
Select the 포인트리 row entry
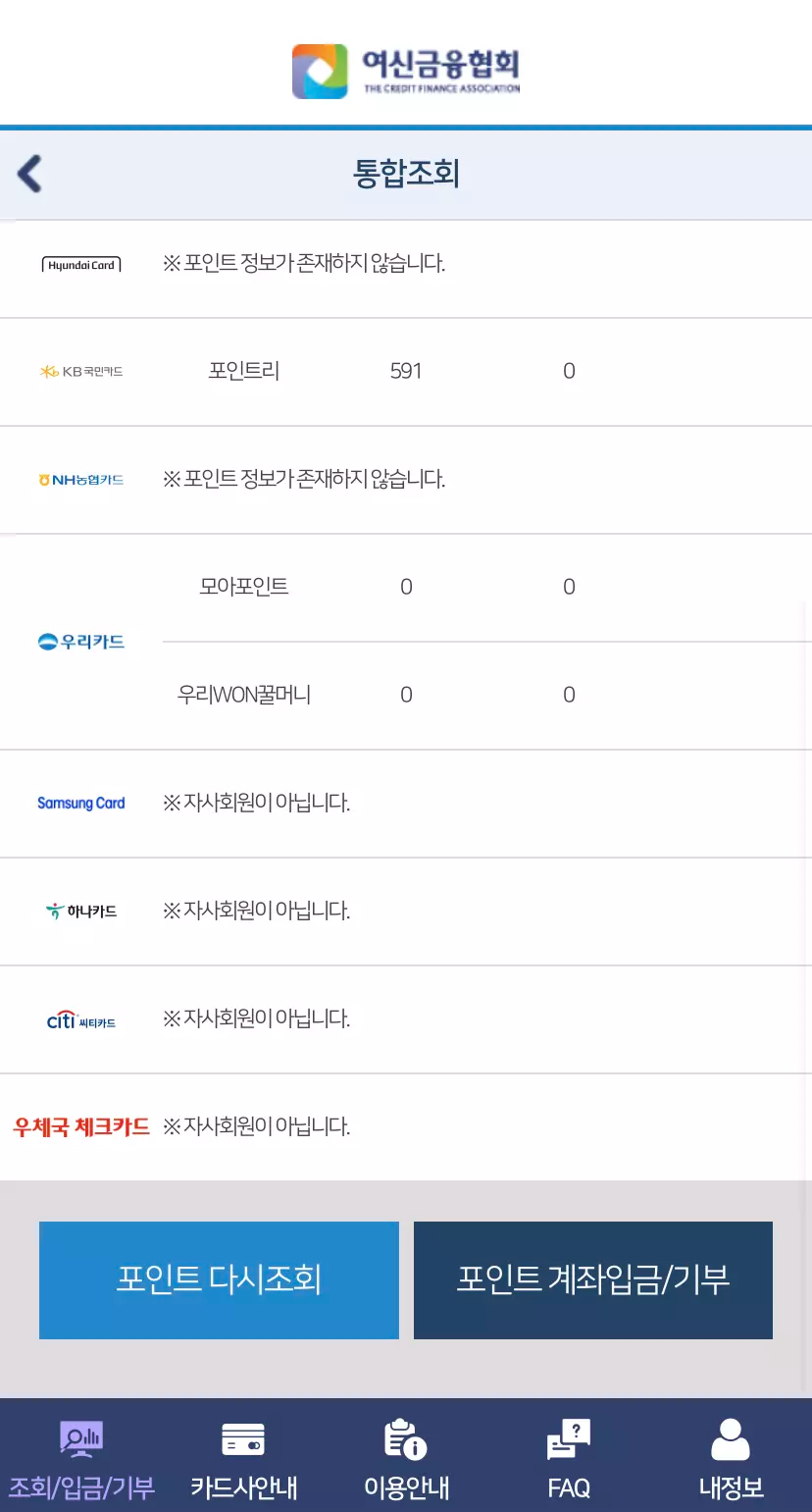[242, 371]
